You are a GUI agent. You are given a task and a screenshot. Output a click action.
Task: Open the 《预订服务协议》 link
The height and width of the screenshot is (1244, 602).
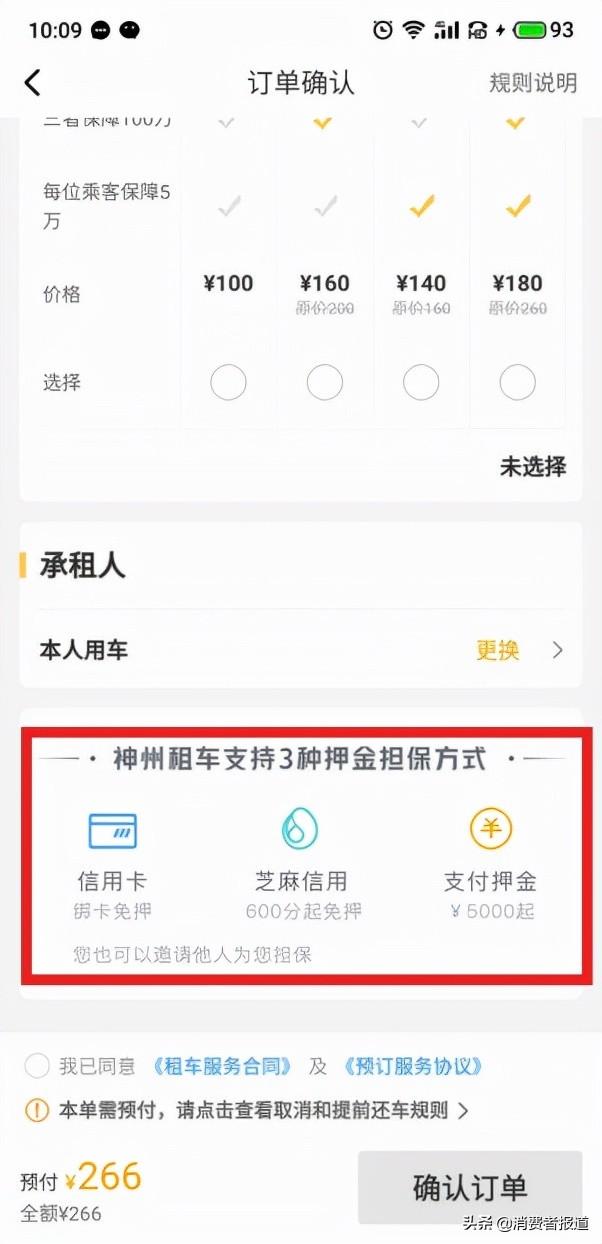pyautogui.click(x=413, y=1066)
